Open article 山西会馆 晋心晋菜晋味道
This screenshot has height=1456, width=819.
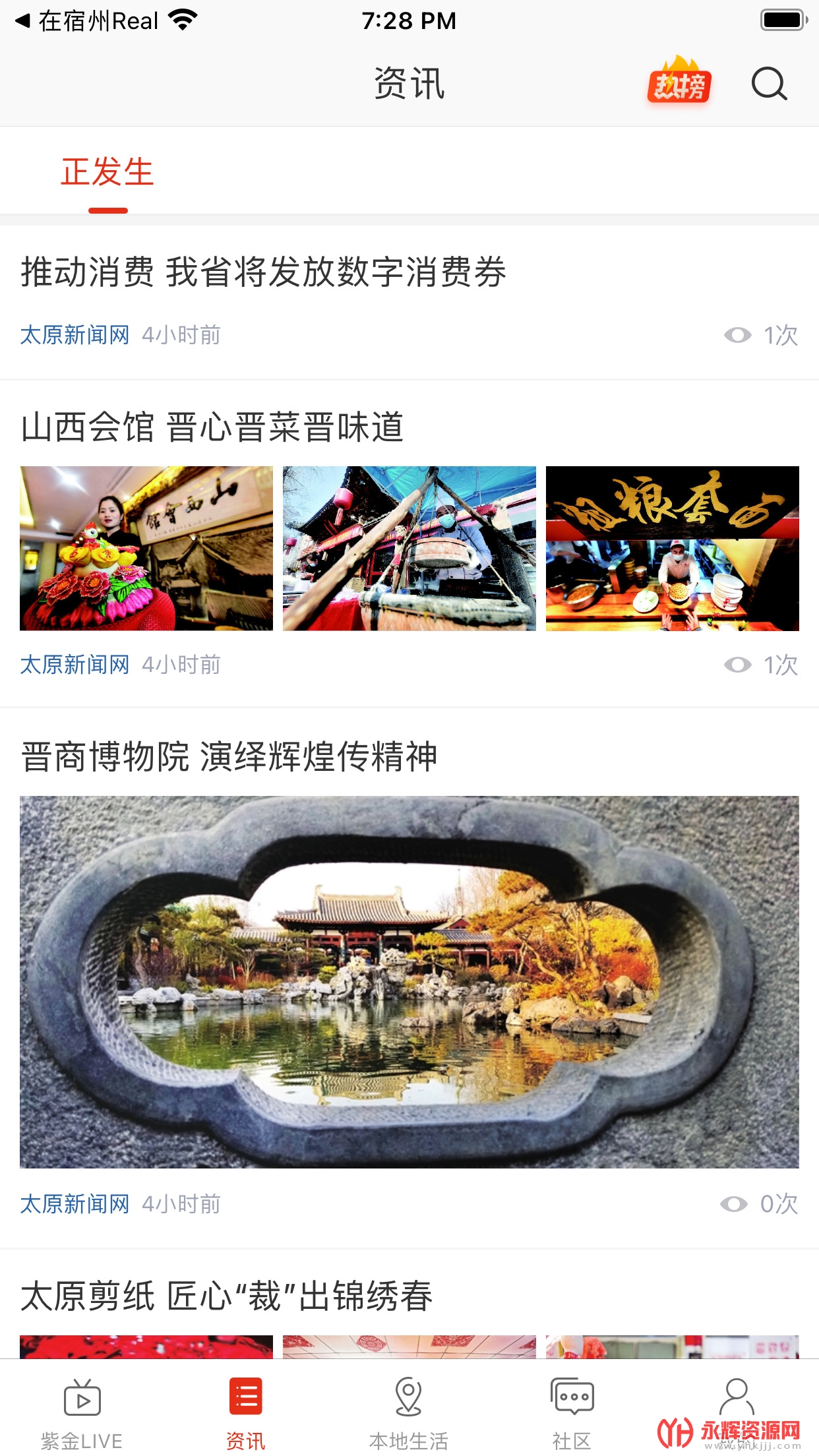(x=212, y=427)
